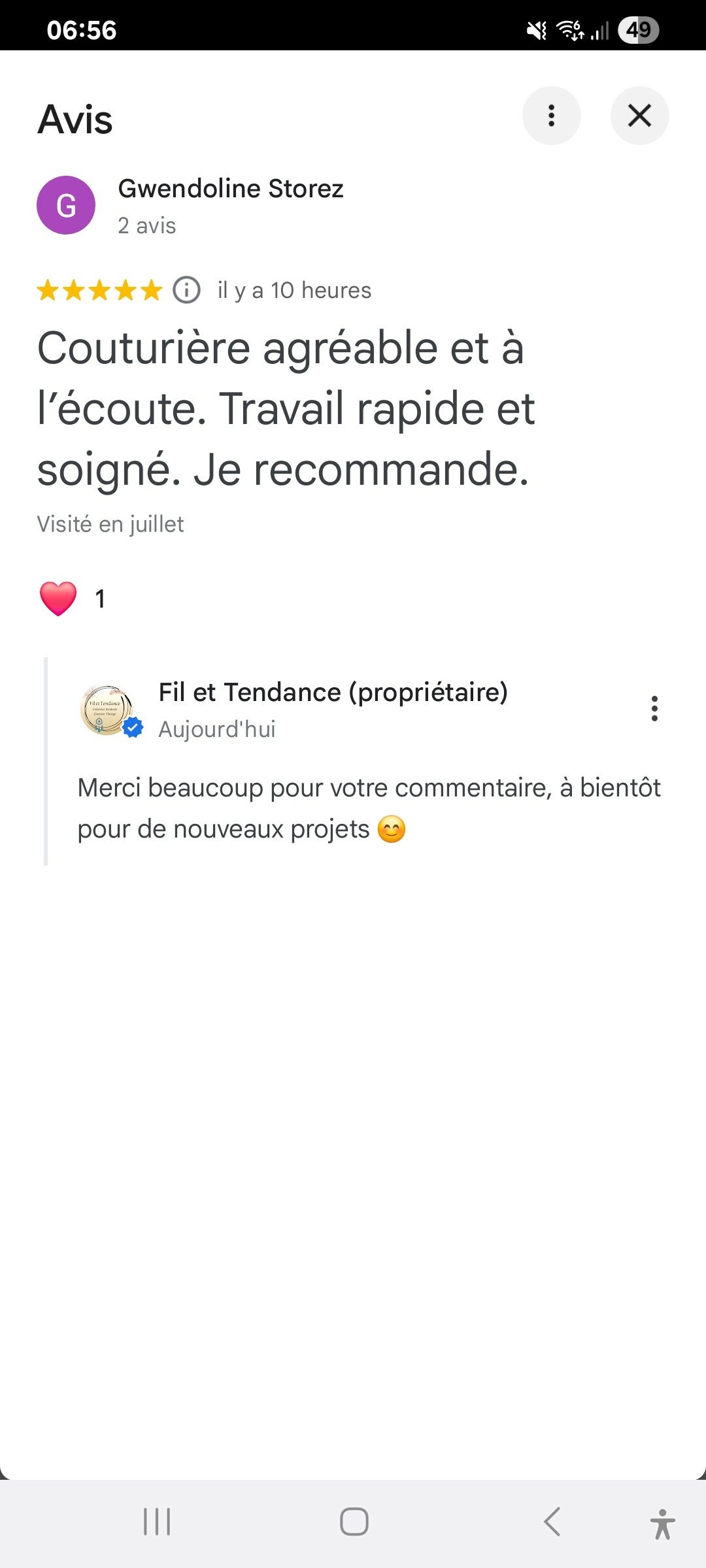Open options menu for Fil et Tendance's reply
The image size is (706, 1568).
click(x=654, y=708)
